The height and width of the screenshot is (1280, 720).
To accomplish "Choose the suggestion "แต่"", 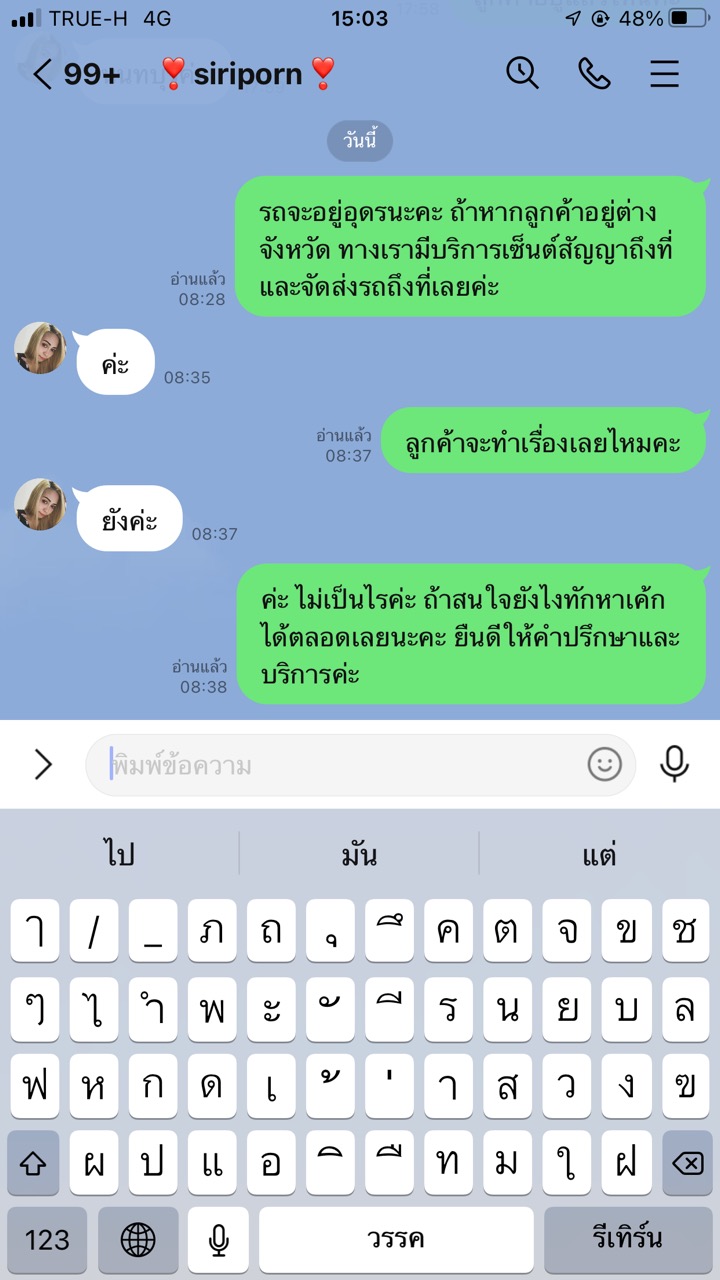I will 599,854.
